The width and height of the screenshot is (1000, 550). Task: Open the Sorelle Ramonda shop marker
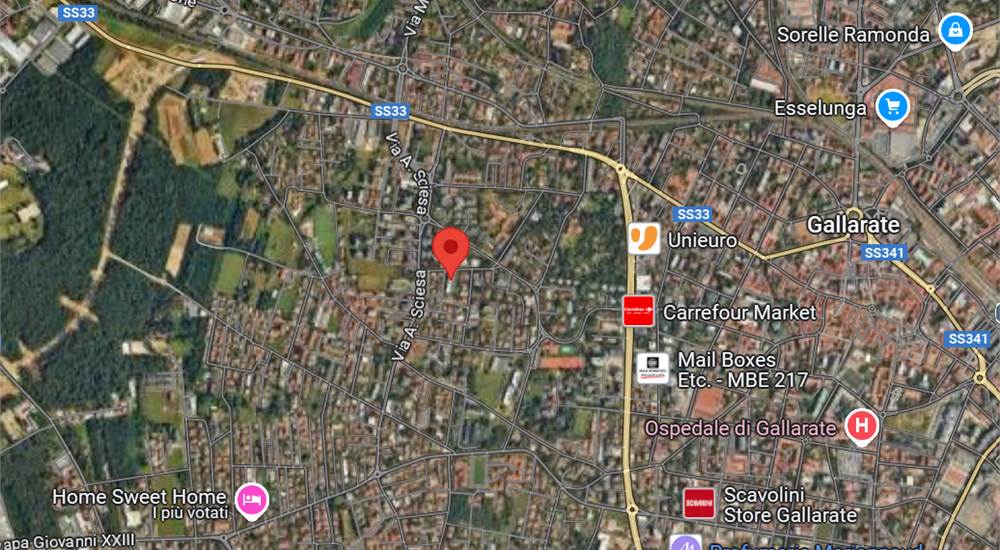tap(956, 31)
